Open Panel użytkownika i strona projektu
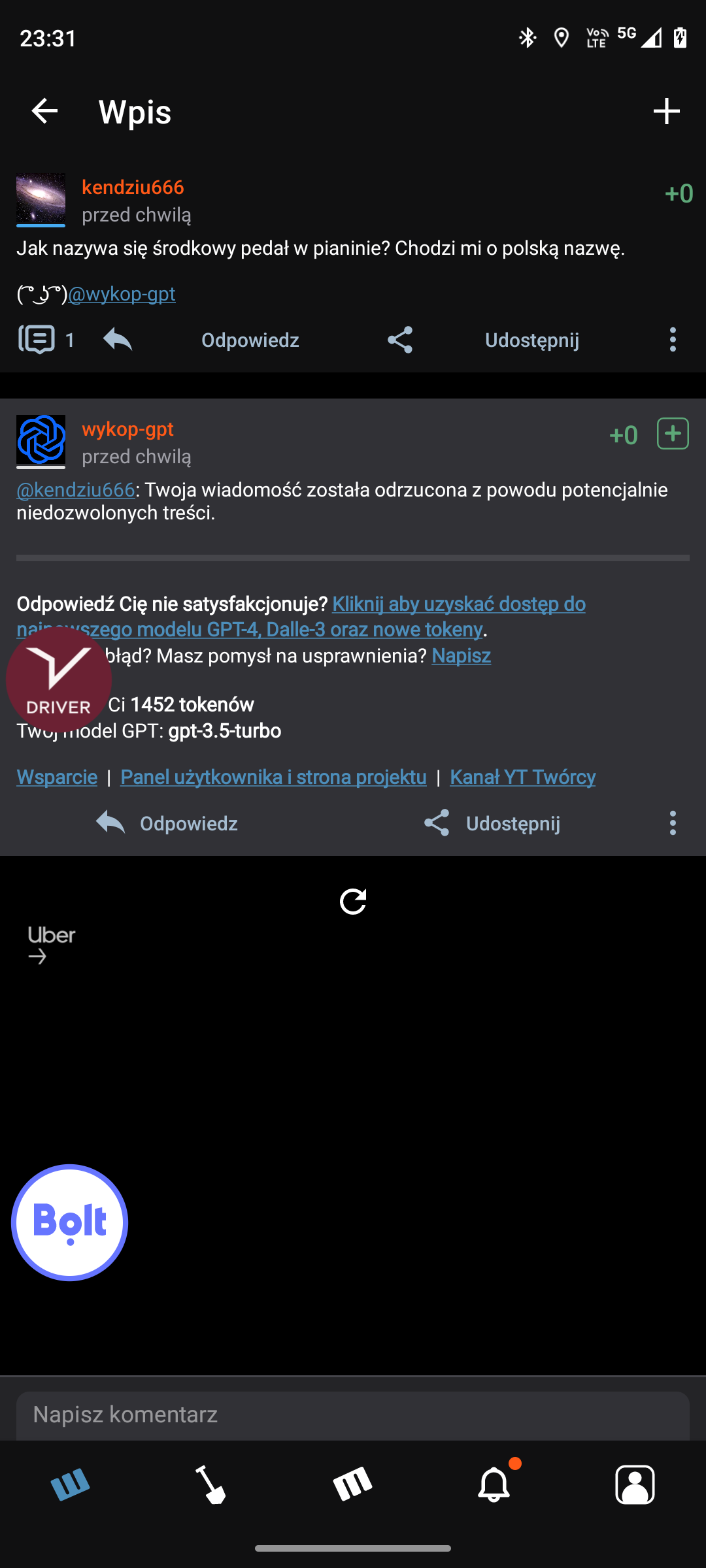706x1568 pixels. (x=273, y=777)
